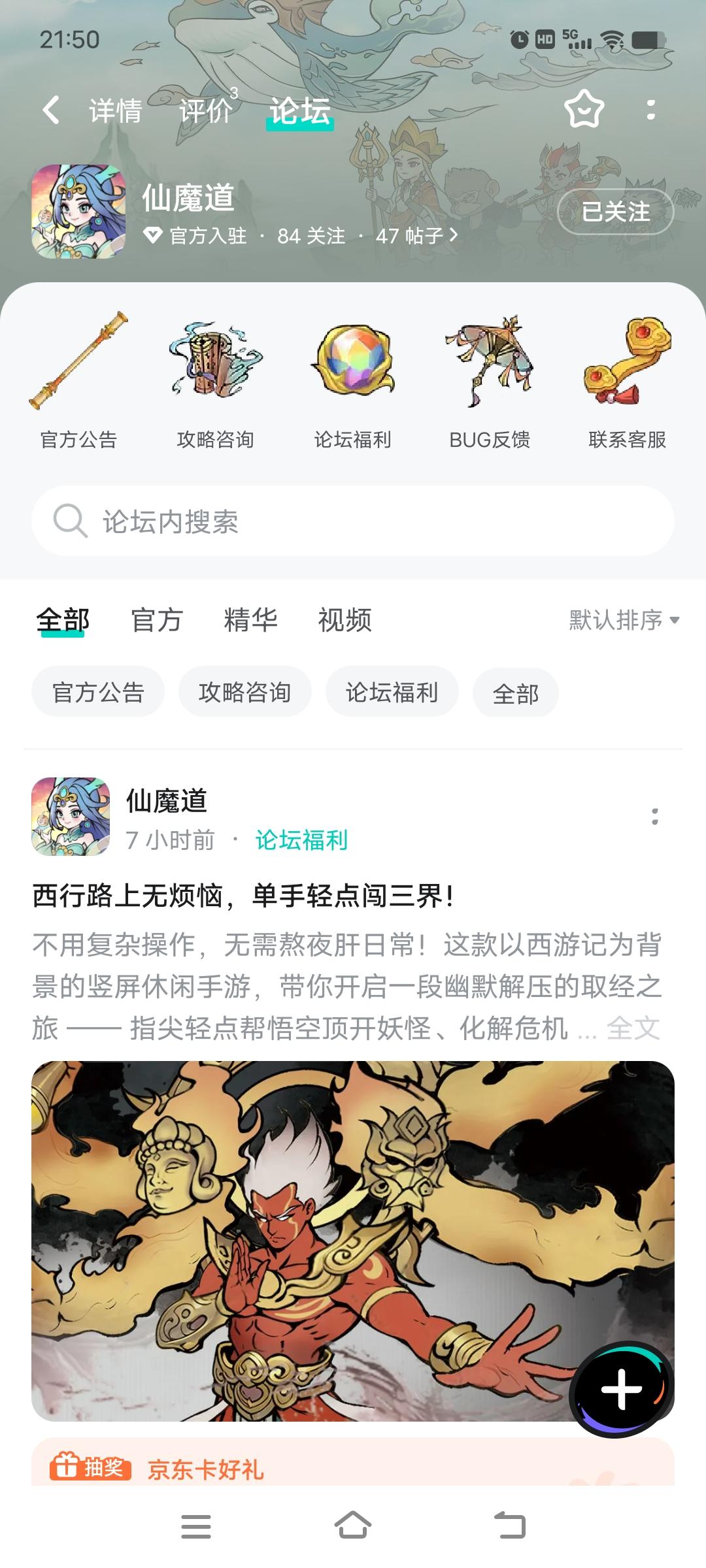Select the 攻略咨询 scroll icon
This screenshot has height=1568, width=706.
tap(216, 366)
